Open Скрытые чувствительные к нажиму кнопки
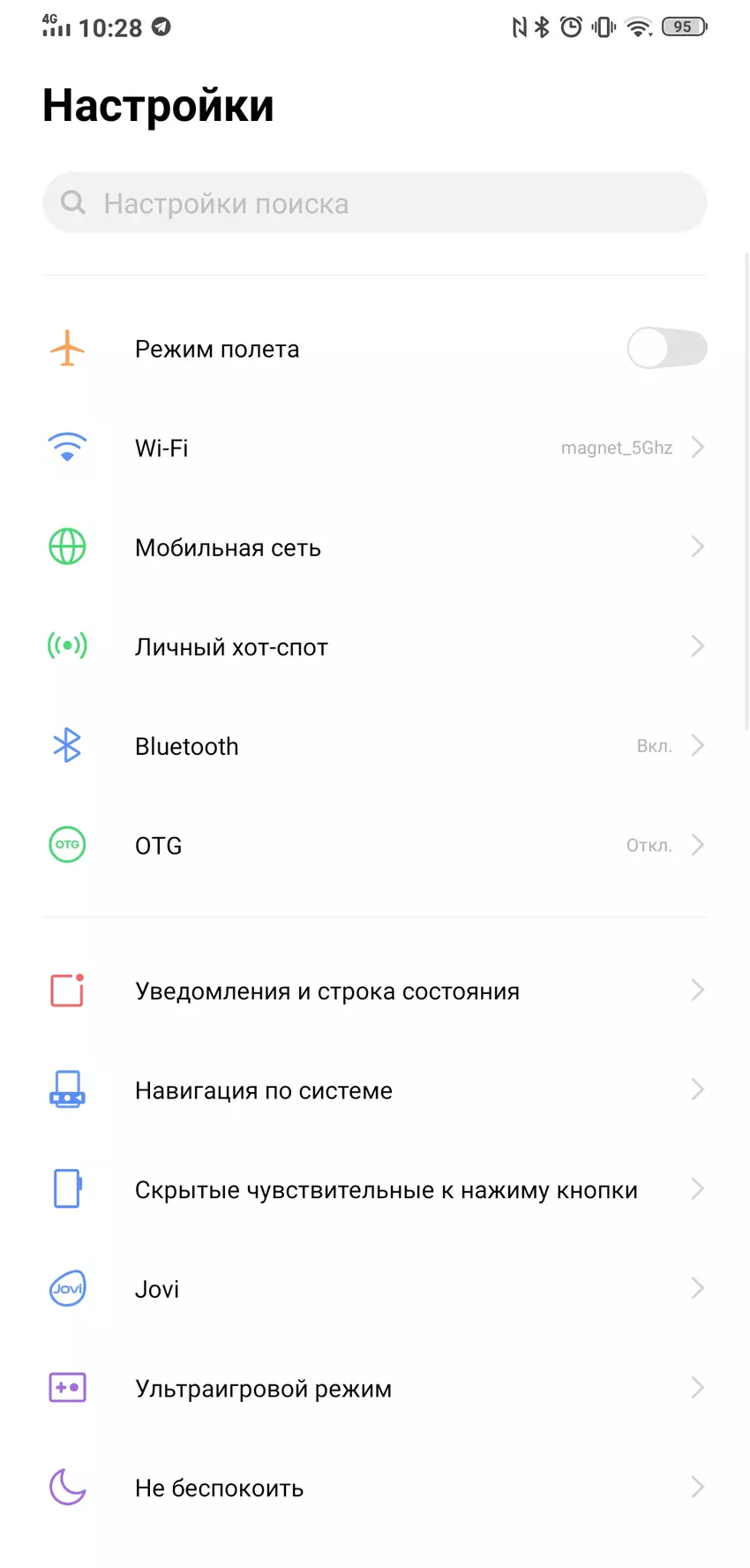750x1568 pixels. coord(374,1189)
